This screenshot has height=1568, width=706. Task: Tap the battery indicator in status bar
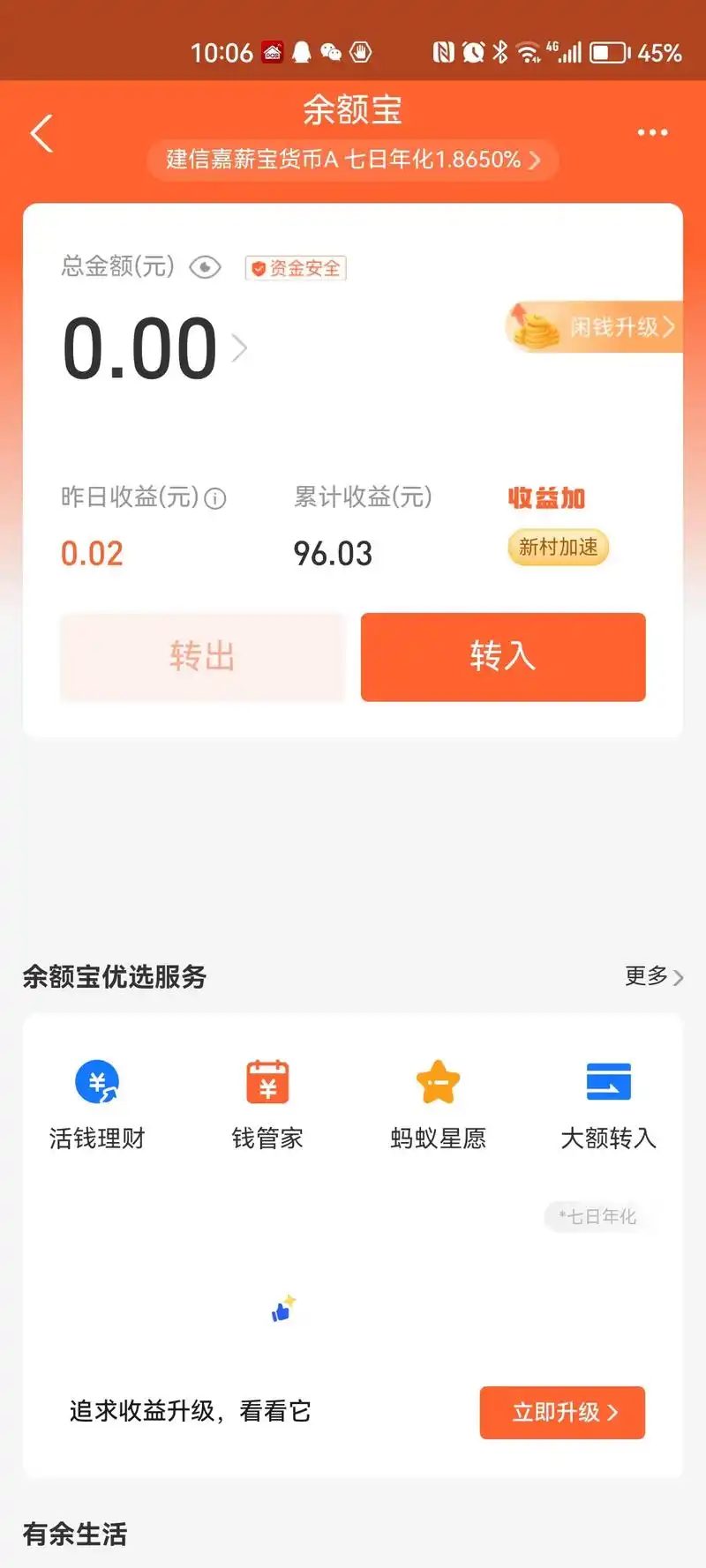[x=611, y=52]
